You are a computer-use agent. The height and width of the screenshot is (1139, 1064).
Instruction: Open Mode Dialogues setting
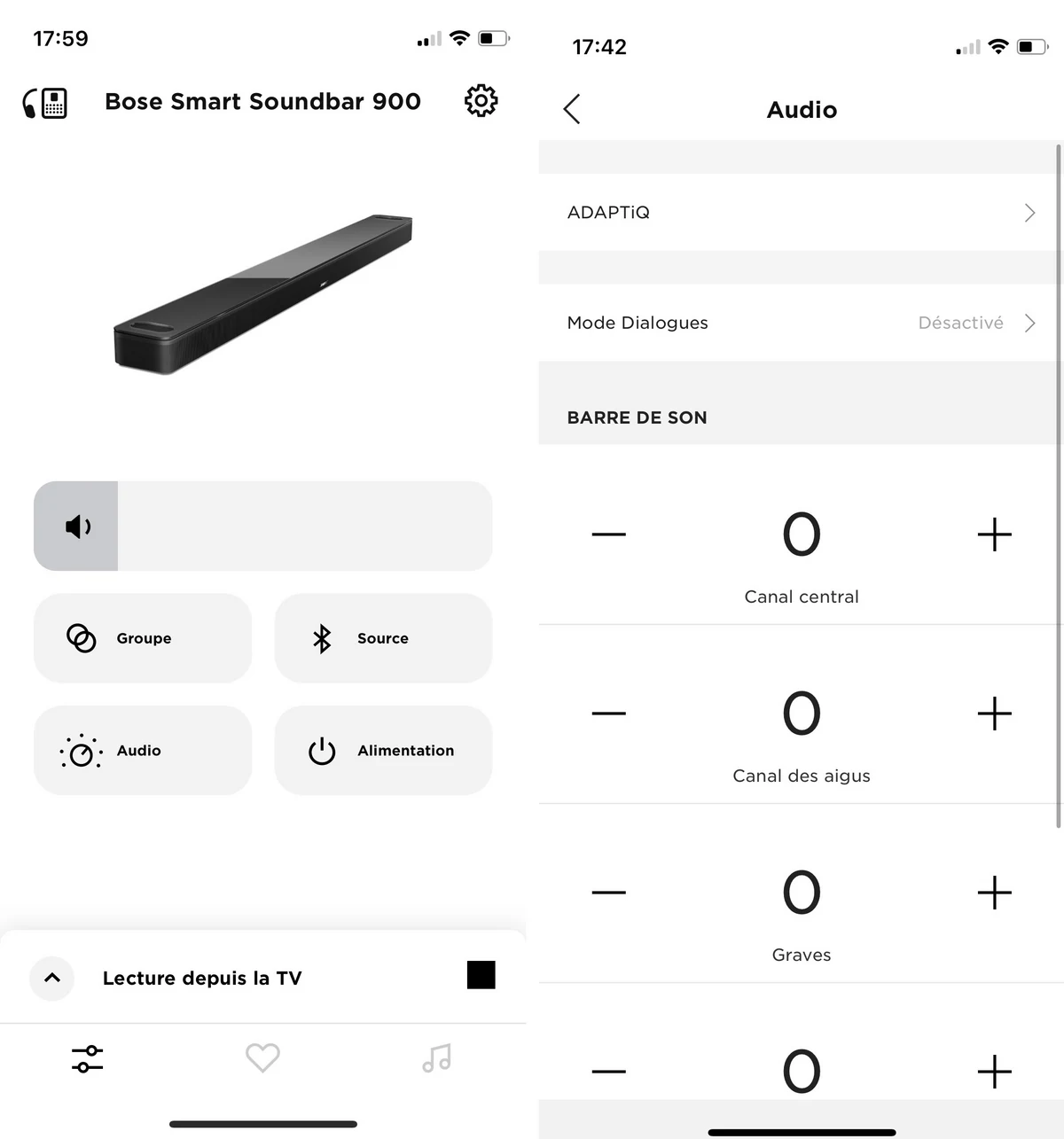coord(801,324)
